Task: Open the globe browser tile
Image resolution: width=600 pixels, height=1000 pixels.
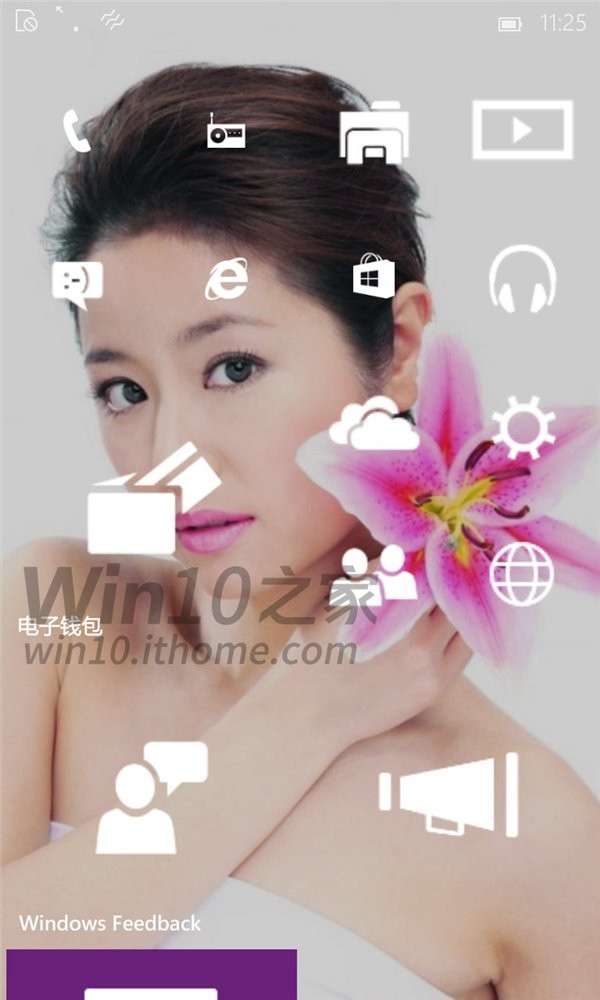Action: point(522,573)
